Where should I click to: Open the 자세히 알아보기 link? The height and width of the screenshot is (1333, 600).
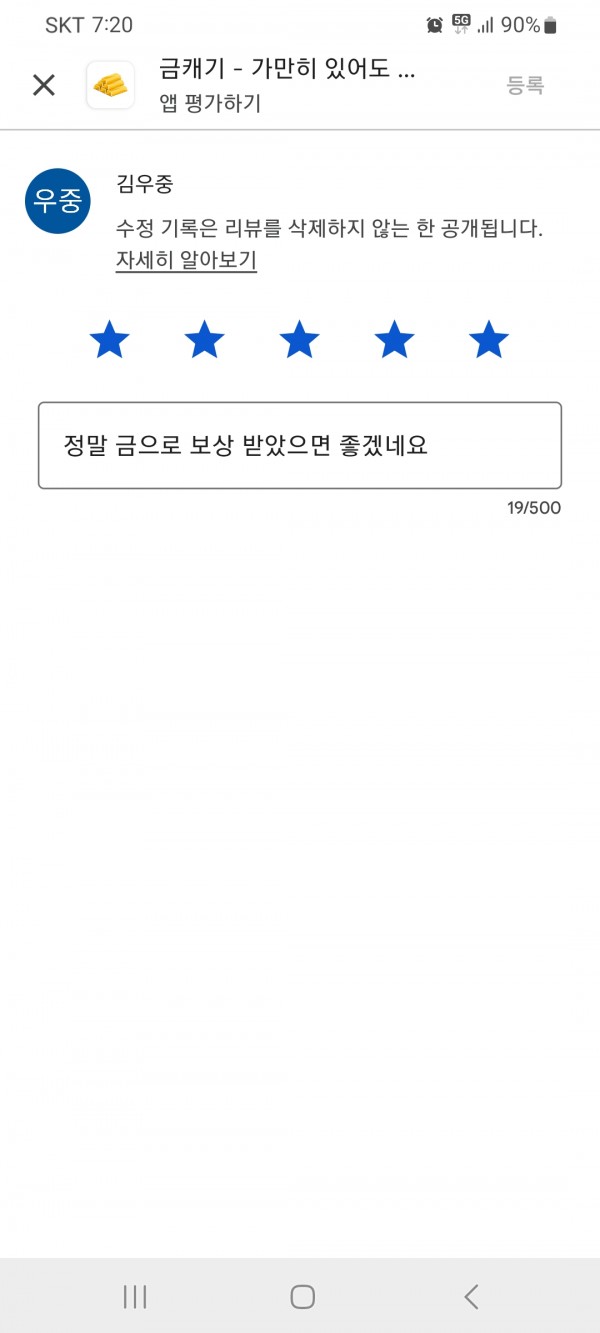click(x=186, y=260)
